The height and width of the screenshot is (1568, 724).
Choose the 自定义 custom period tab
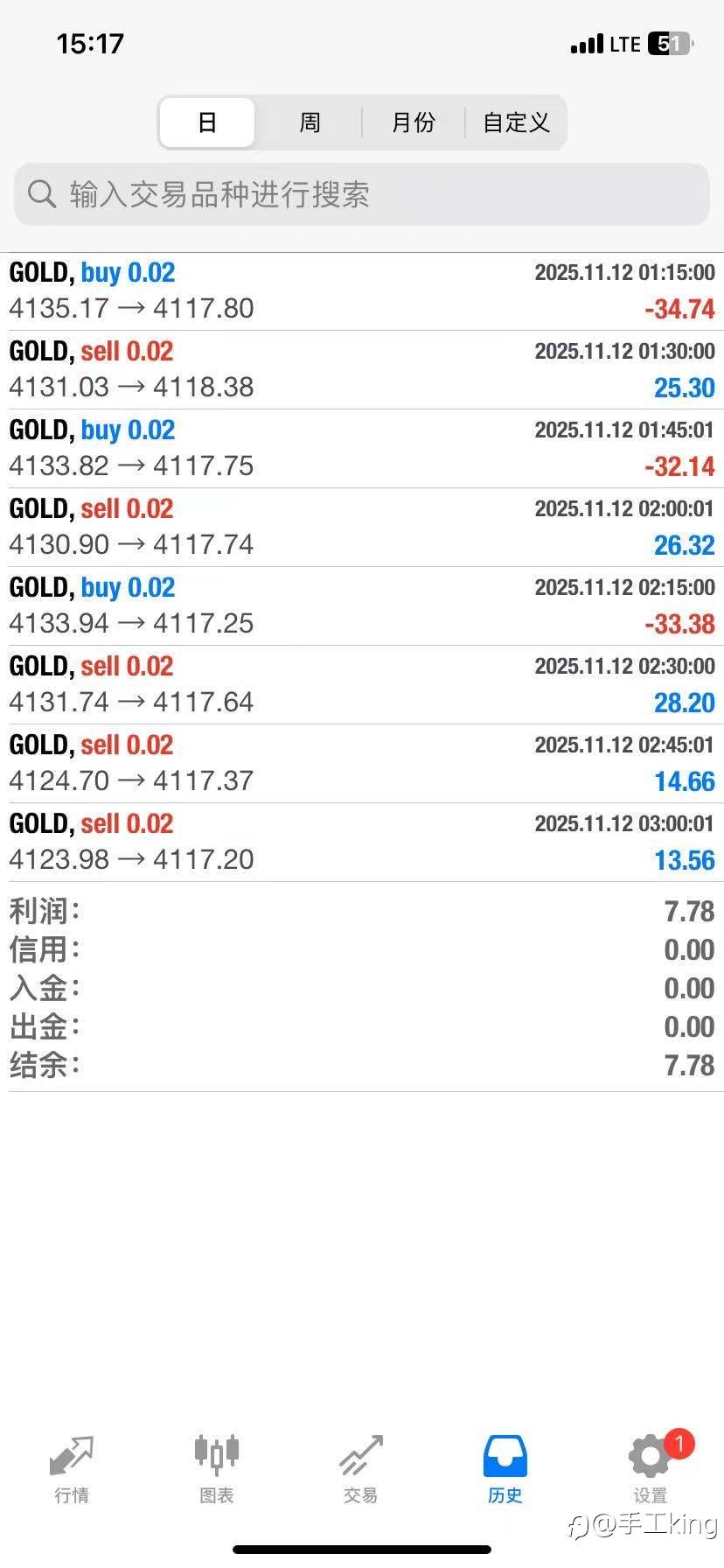(x=516, y=122)
